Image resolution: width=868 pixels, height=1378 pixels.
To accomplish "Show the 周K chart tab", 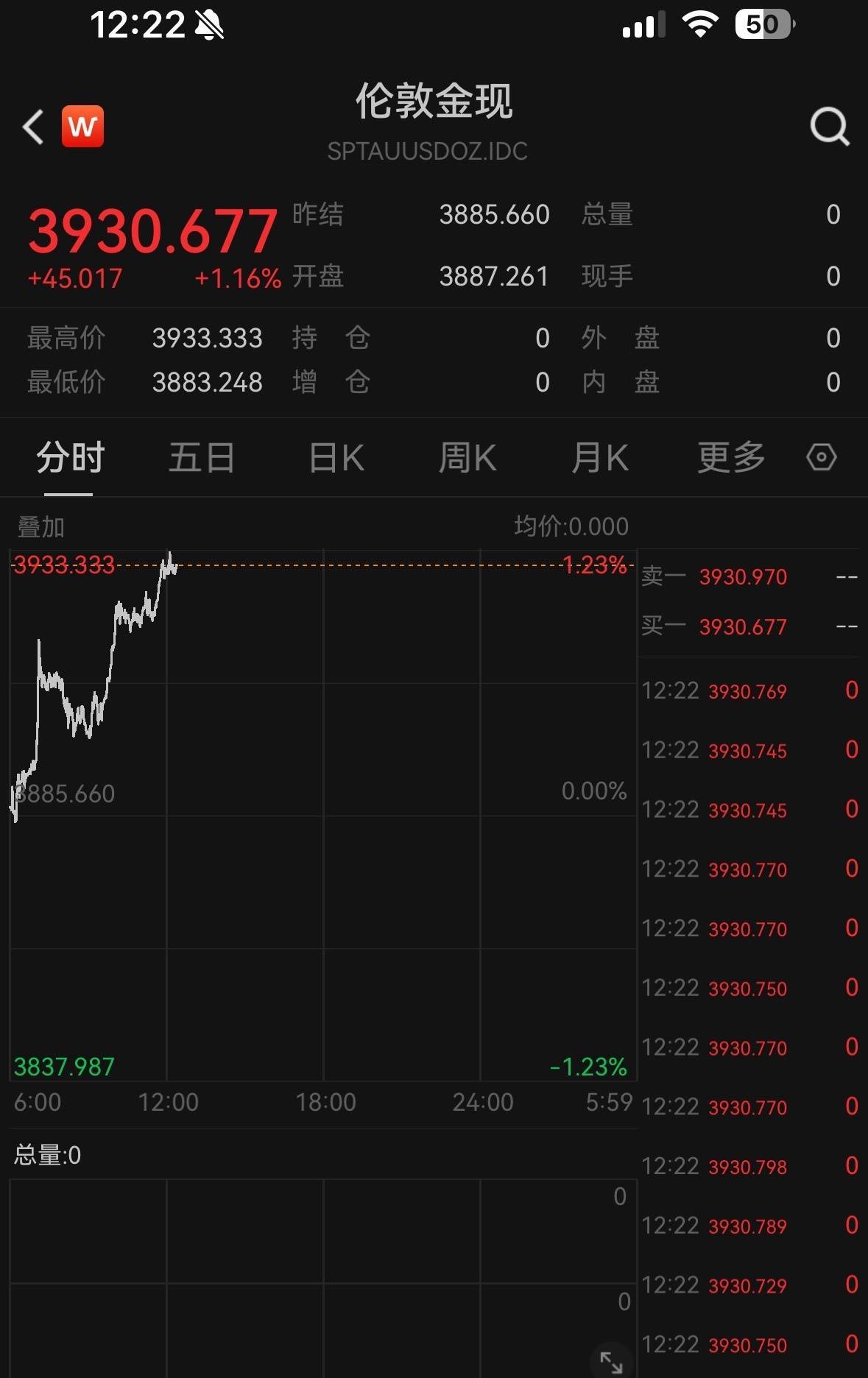I will (x=467, y=458).
